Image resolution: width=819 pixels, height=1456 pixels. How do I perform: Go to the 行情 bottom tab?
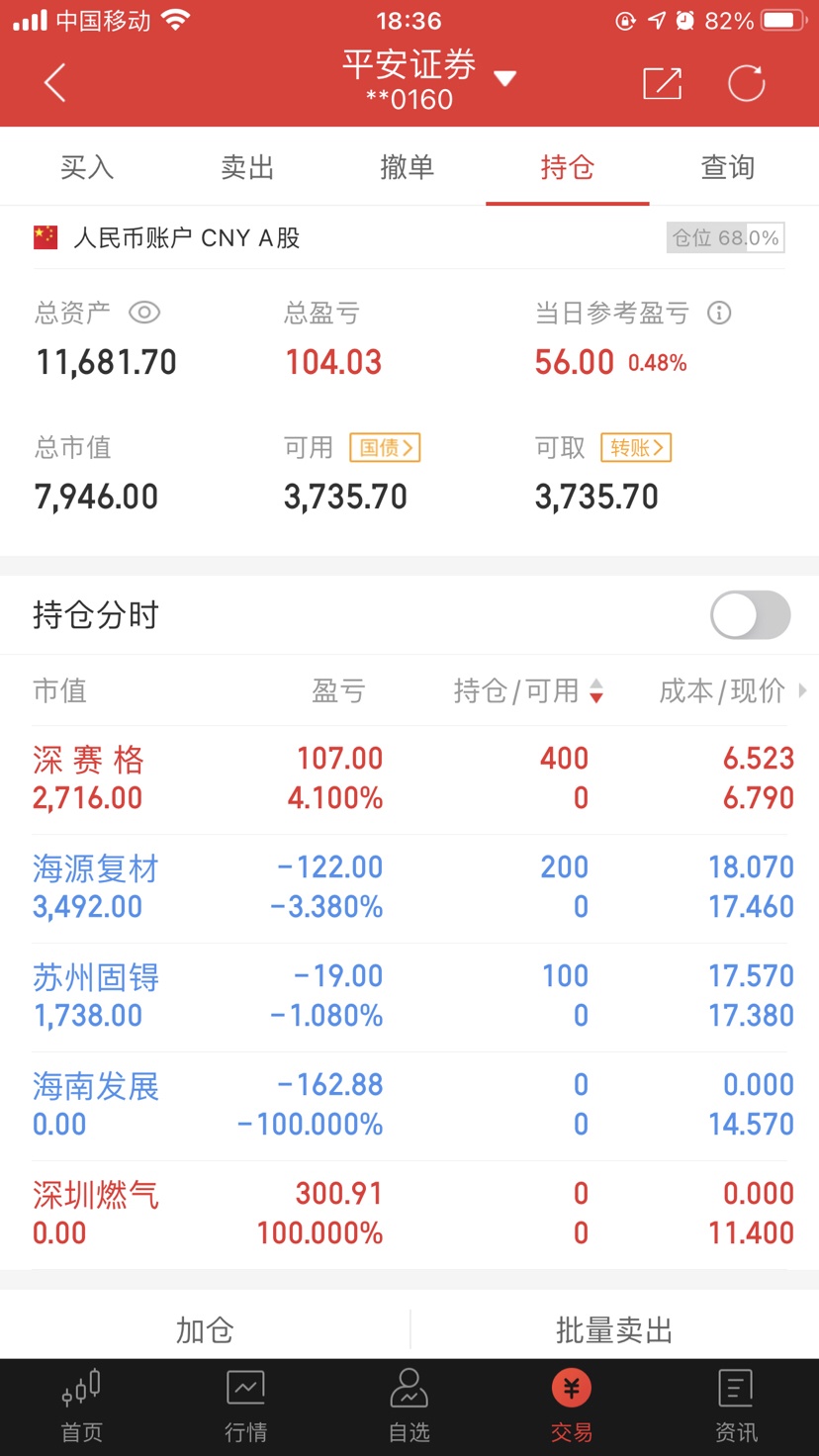coord(245,1406)
